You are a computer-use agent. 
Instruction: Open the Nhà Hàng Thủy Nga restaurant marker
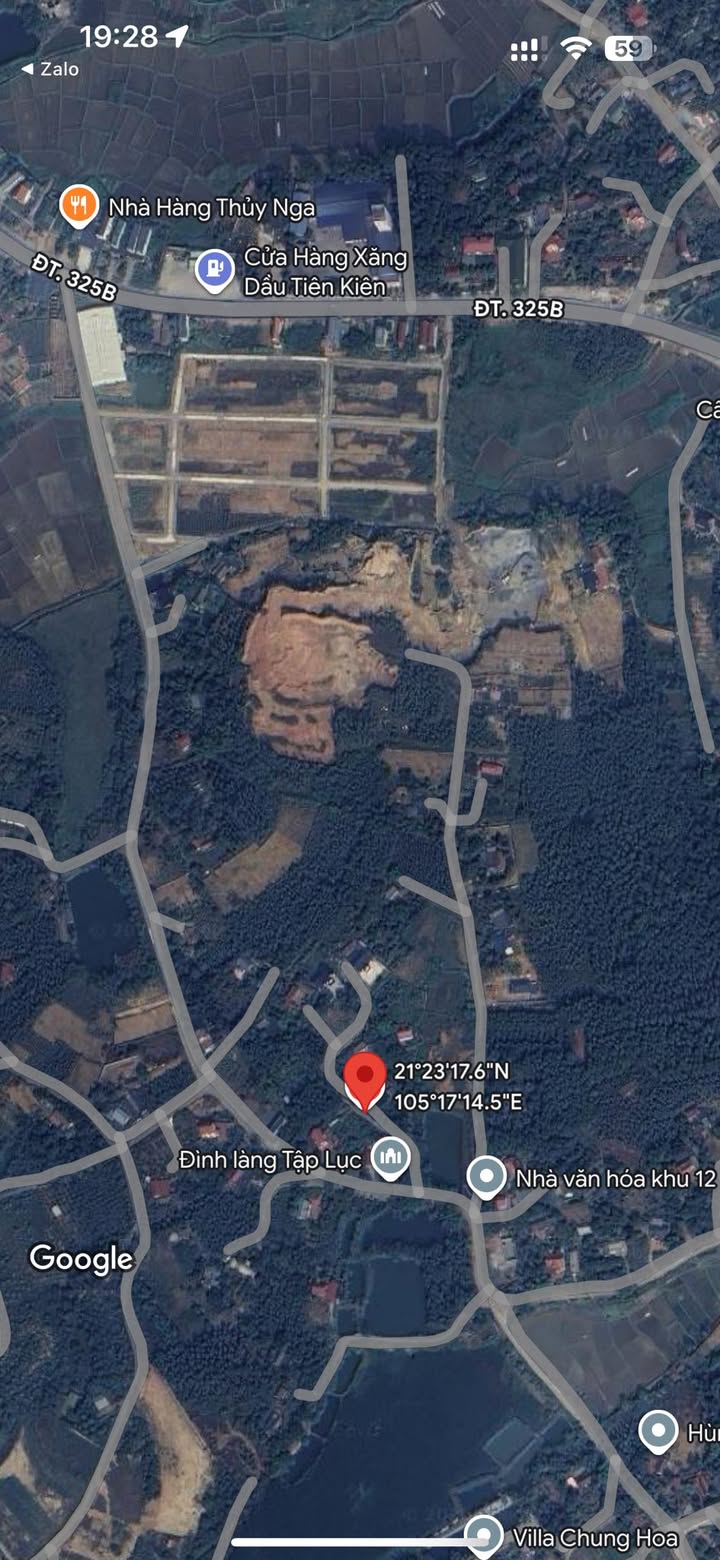click(x=78, y=206)
